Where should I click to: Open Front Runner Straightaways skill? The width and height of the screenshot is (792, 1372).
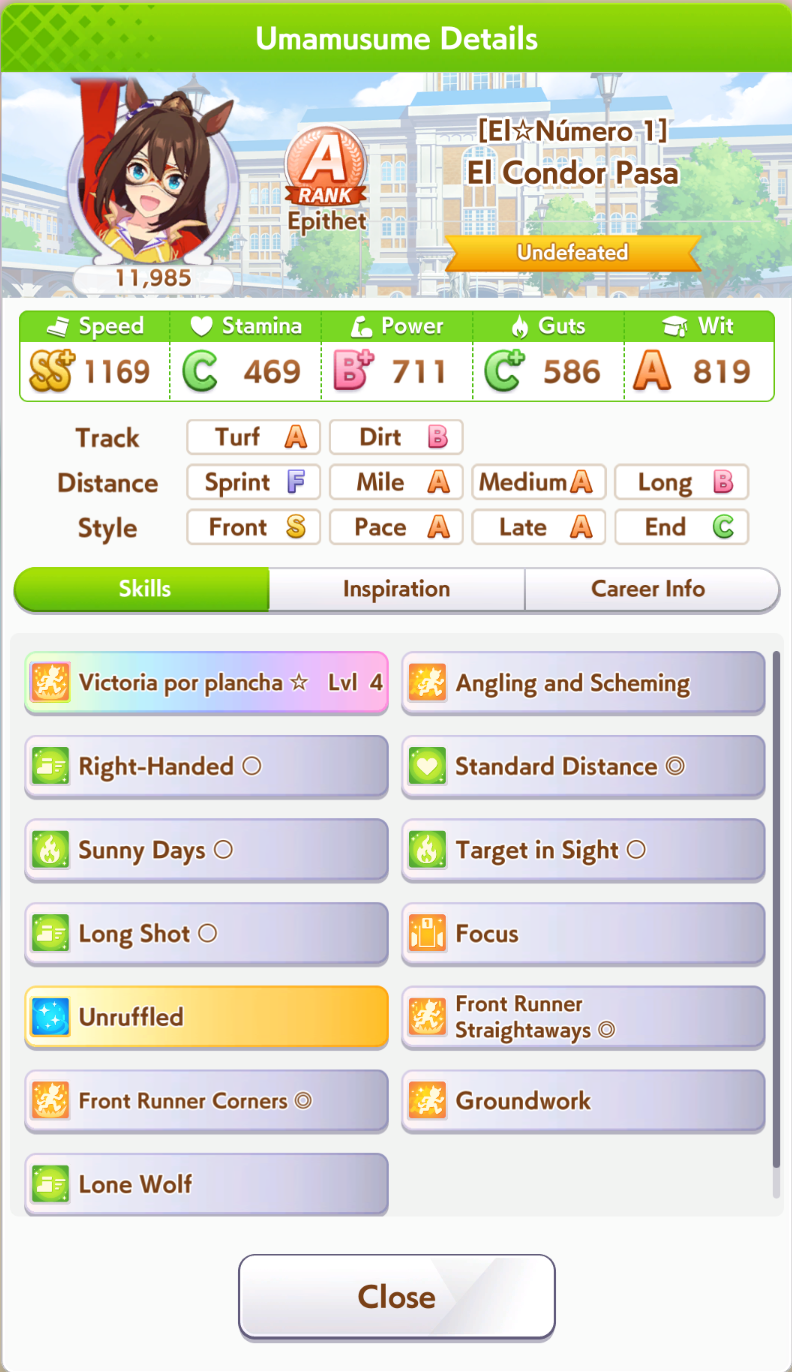click(583, 1017)
